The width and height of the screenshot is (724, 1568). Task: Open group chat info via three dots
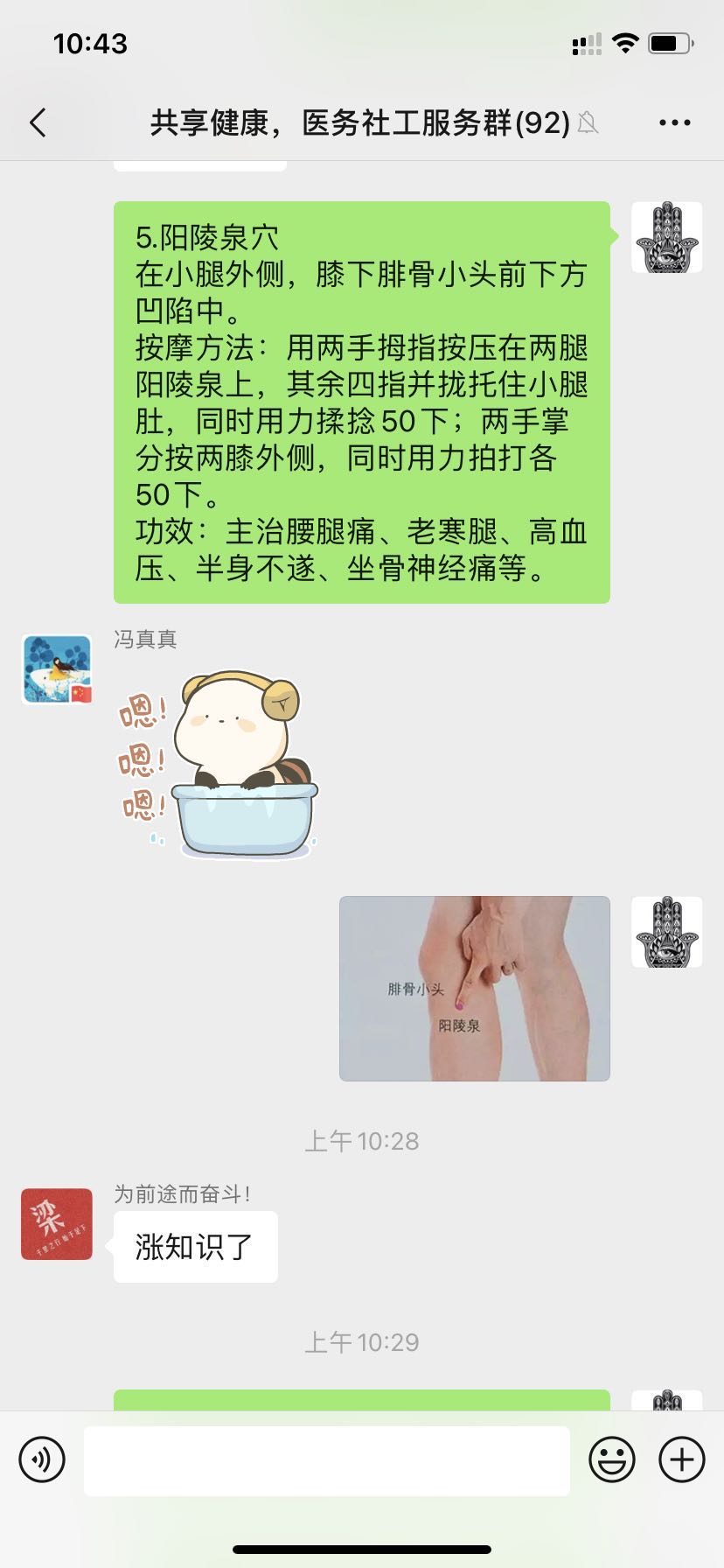click(x=674, y=123)
